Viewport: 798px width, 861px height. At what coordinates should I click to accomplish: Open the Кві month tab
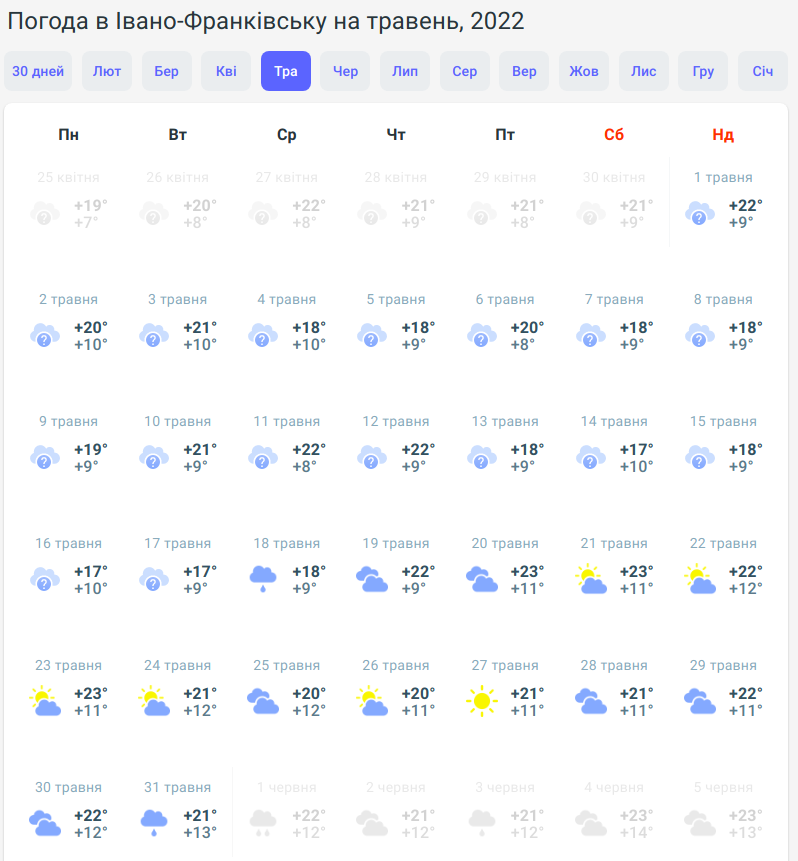click(226, 71)
